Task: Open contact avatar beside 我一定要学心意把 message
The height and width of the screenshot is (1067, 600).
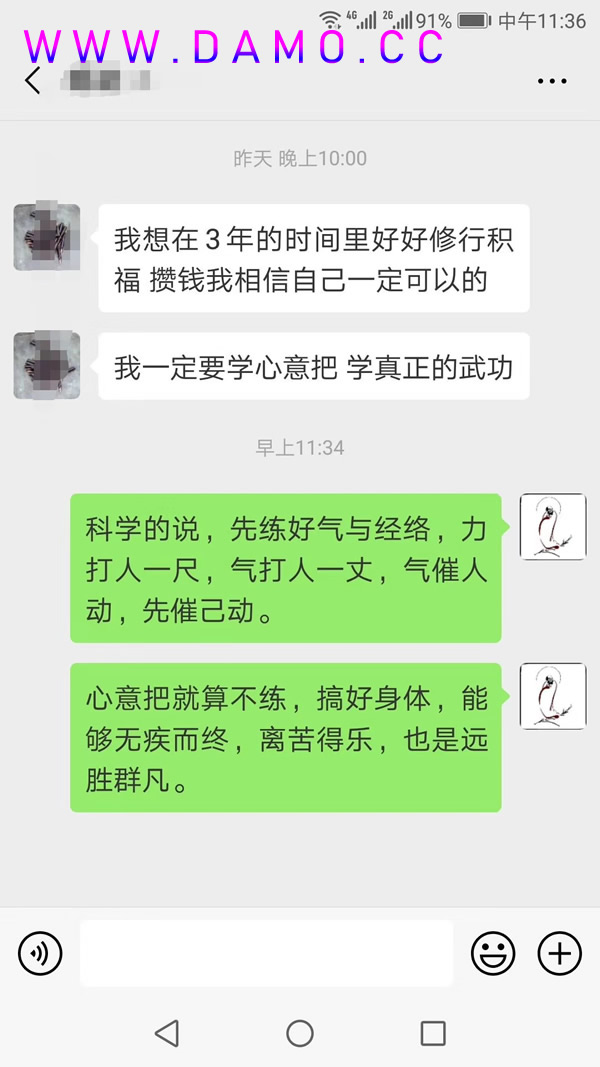Action: coord(47,366)
